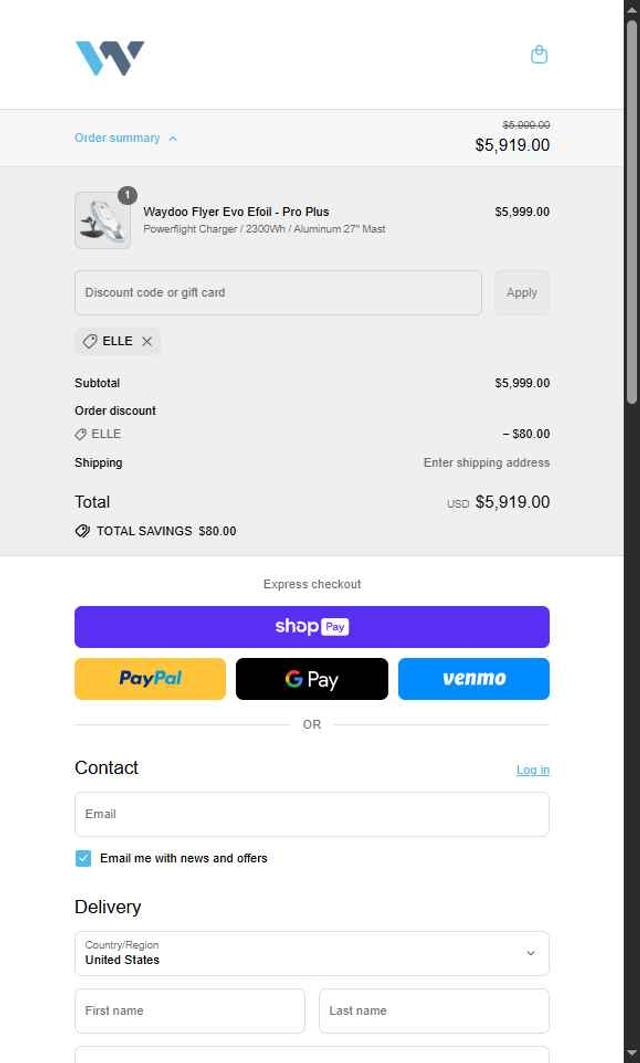Open the Log in link
Screen dimensions: 640x1063
[532, 770]
